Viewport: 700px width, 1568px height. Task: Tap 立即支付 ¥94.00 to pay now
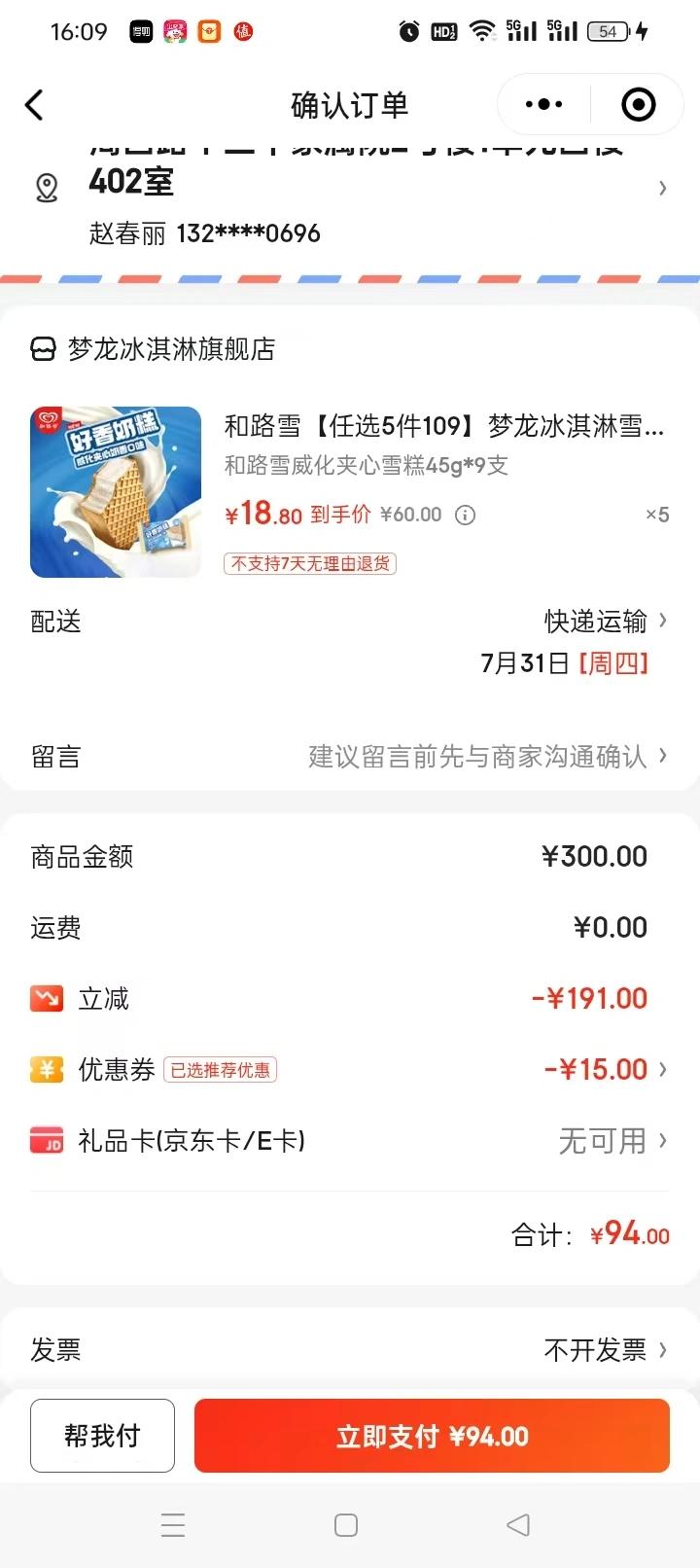[x=432, y=1436]
